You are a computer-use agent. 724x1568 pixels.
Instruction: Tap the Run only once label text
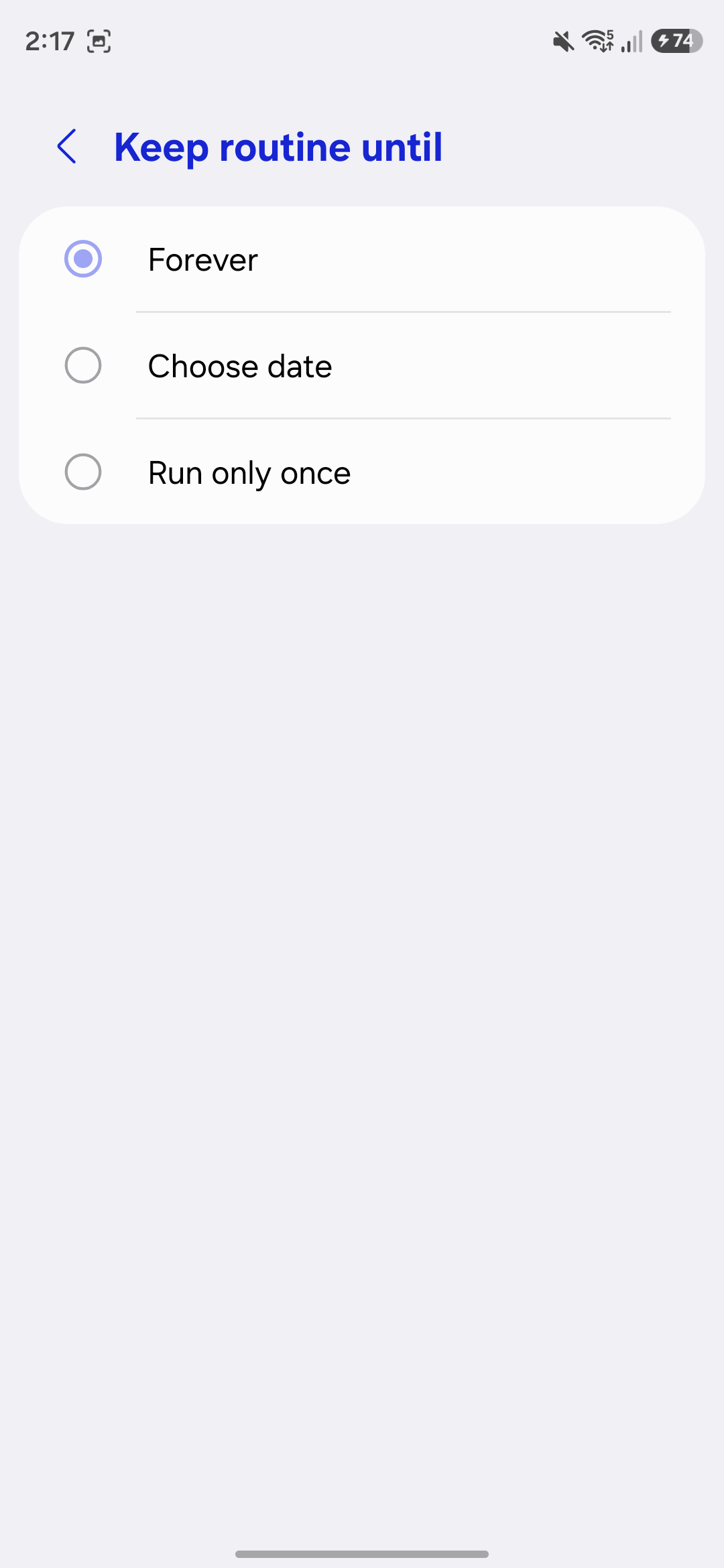pyautogui.click(x=249, y=472)
